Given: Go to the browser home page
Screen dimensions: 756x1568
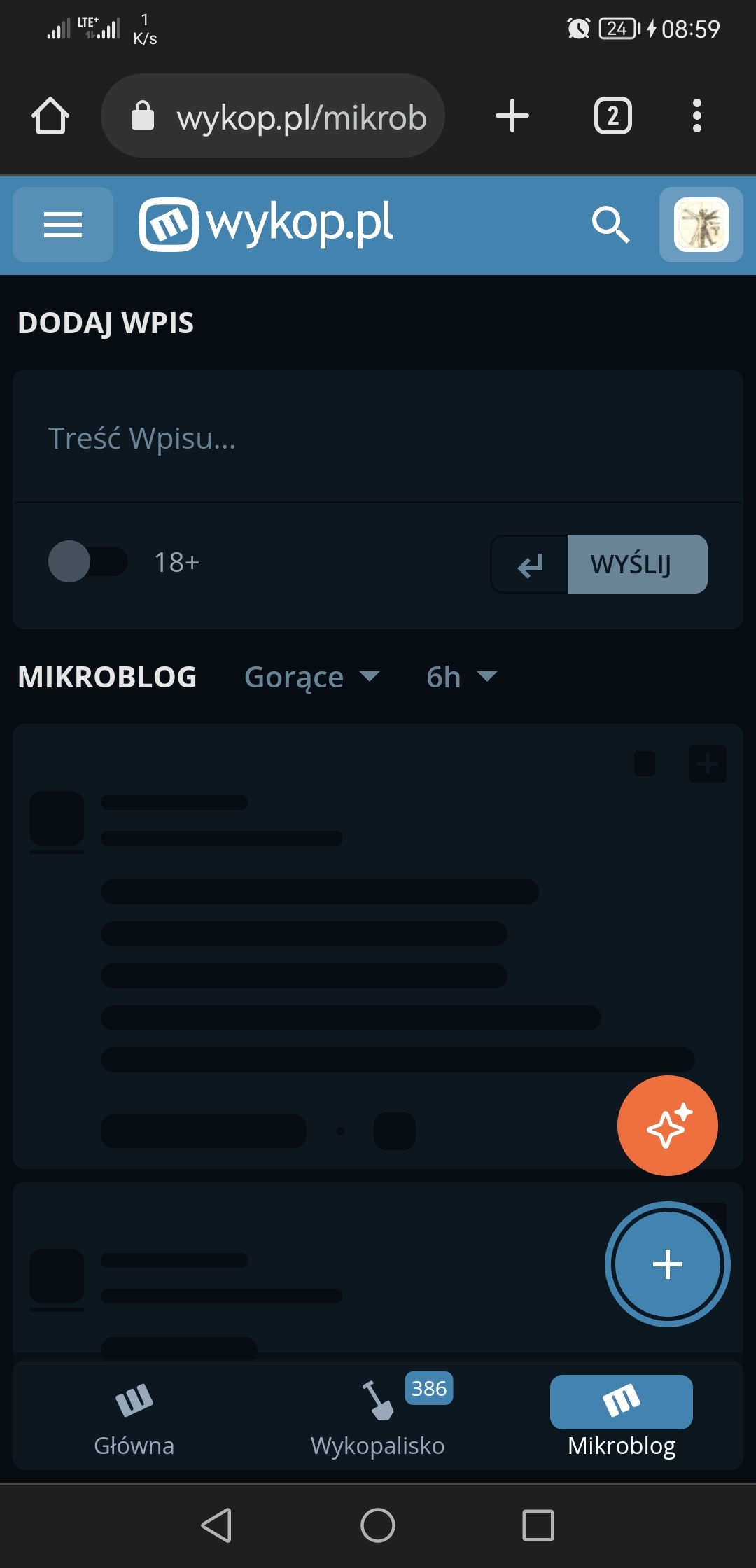Looking at the screenshot, I should pyautogui.click(x=50, y=115).
